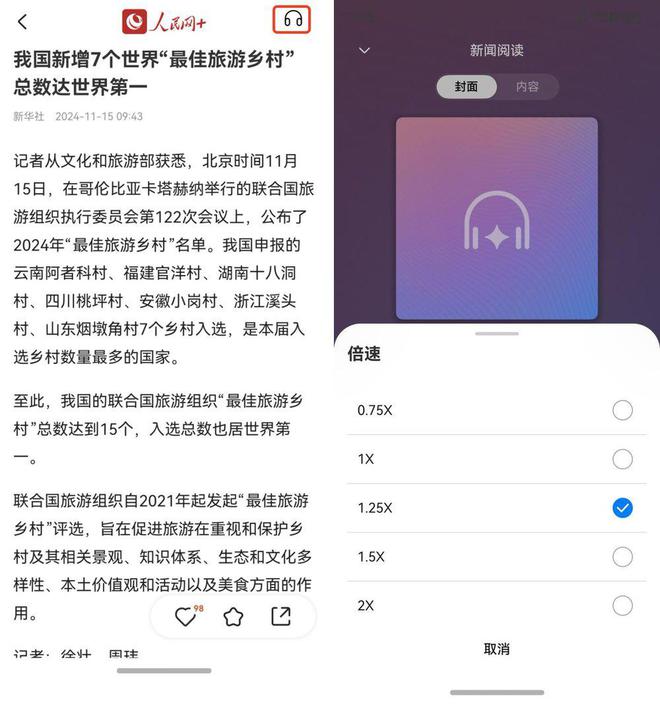Collapse the news reader with the chevron
Image resolution: width=660 pixels, height=705 pixels.
pyautogui.click(x=364, y=50)
